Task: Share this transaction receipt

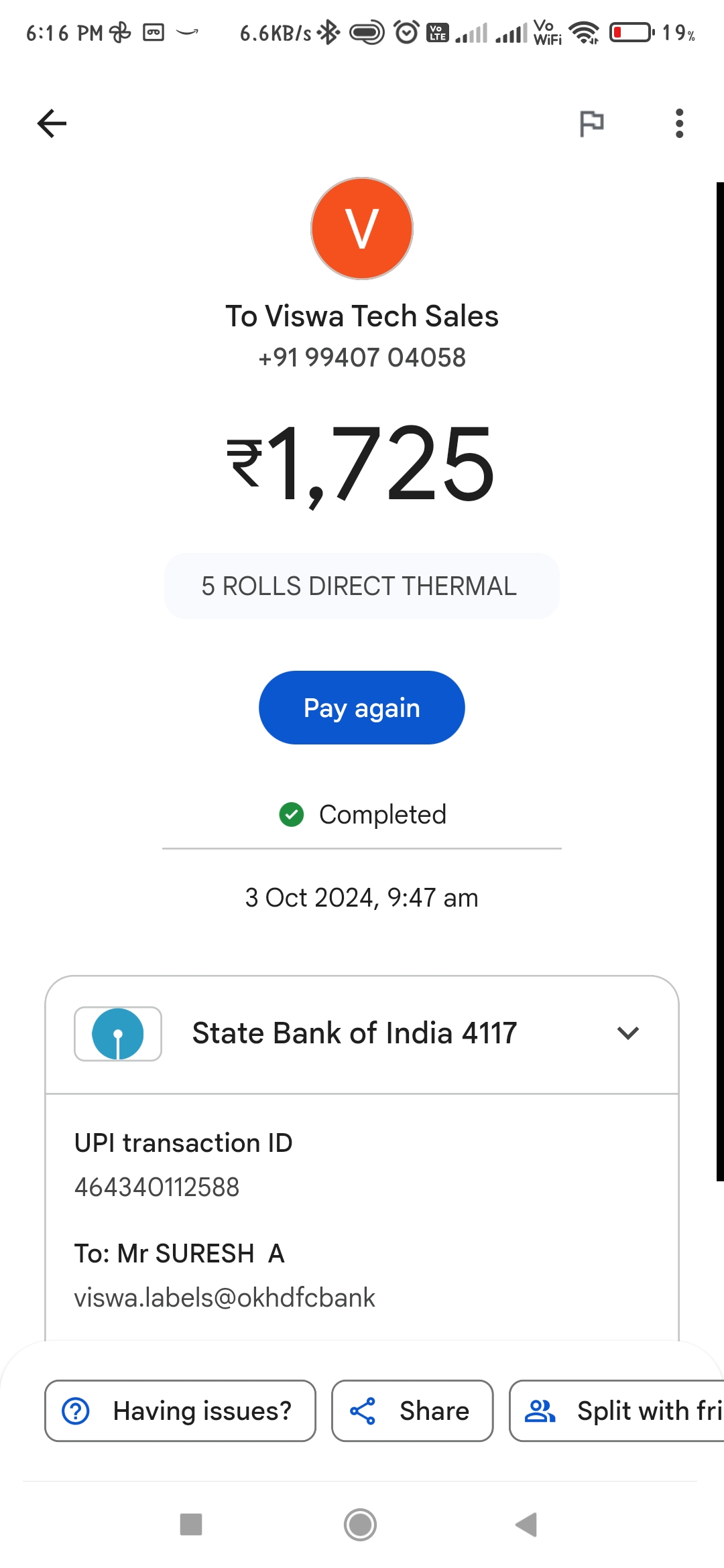Action: point(412,1411)
